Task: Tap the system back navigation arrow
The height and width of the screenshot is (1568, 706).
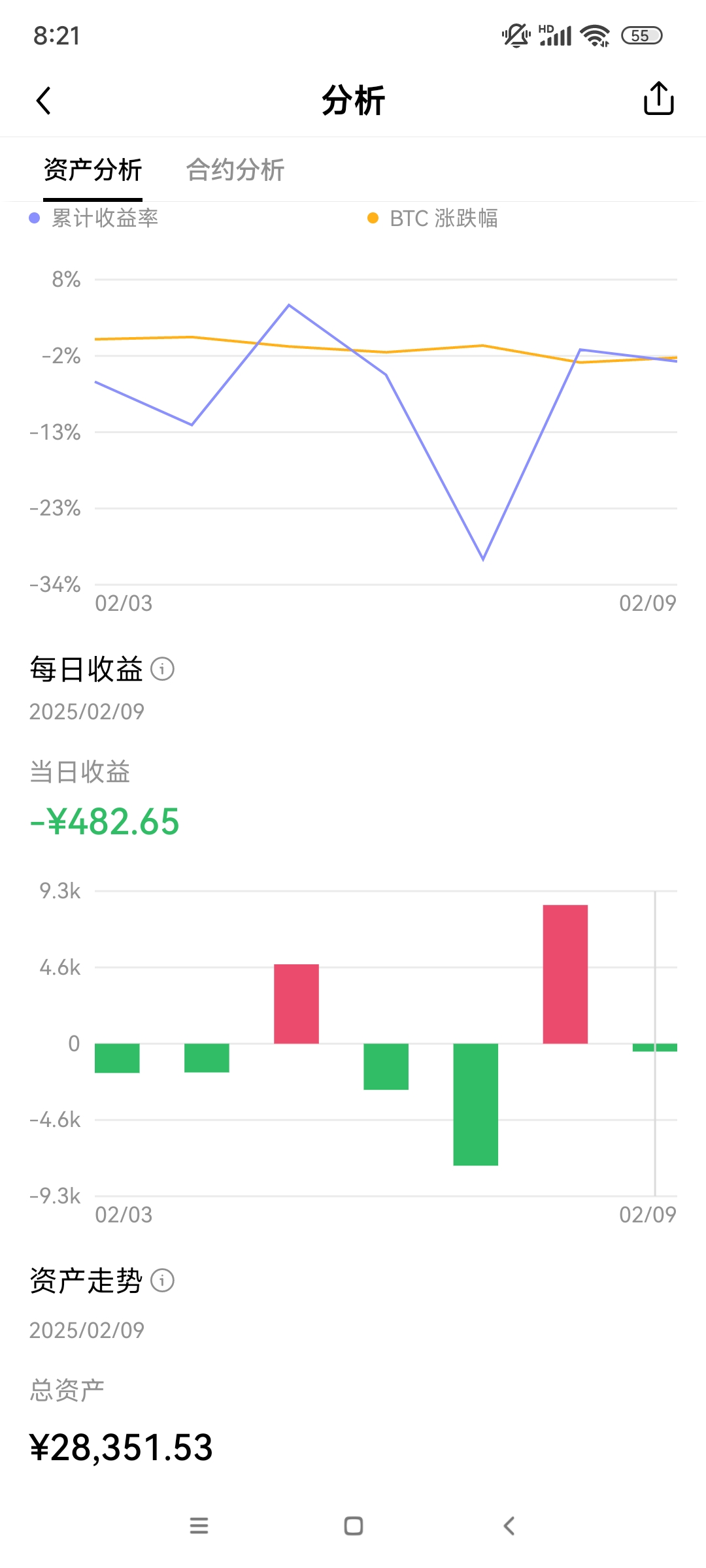Action: point(509,1526)
